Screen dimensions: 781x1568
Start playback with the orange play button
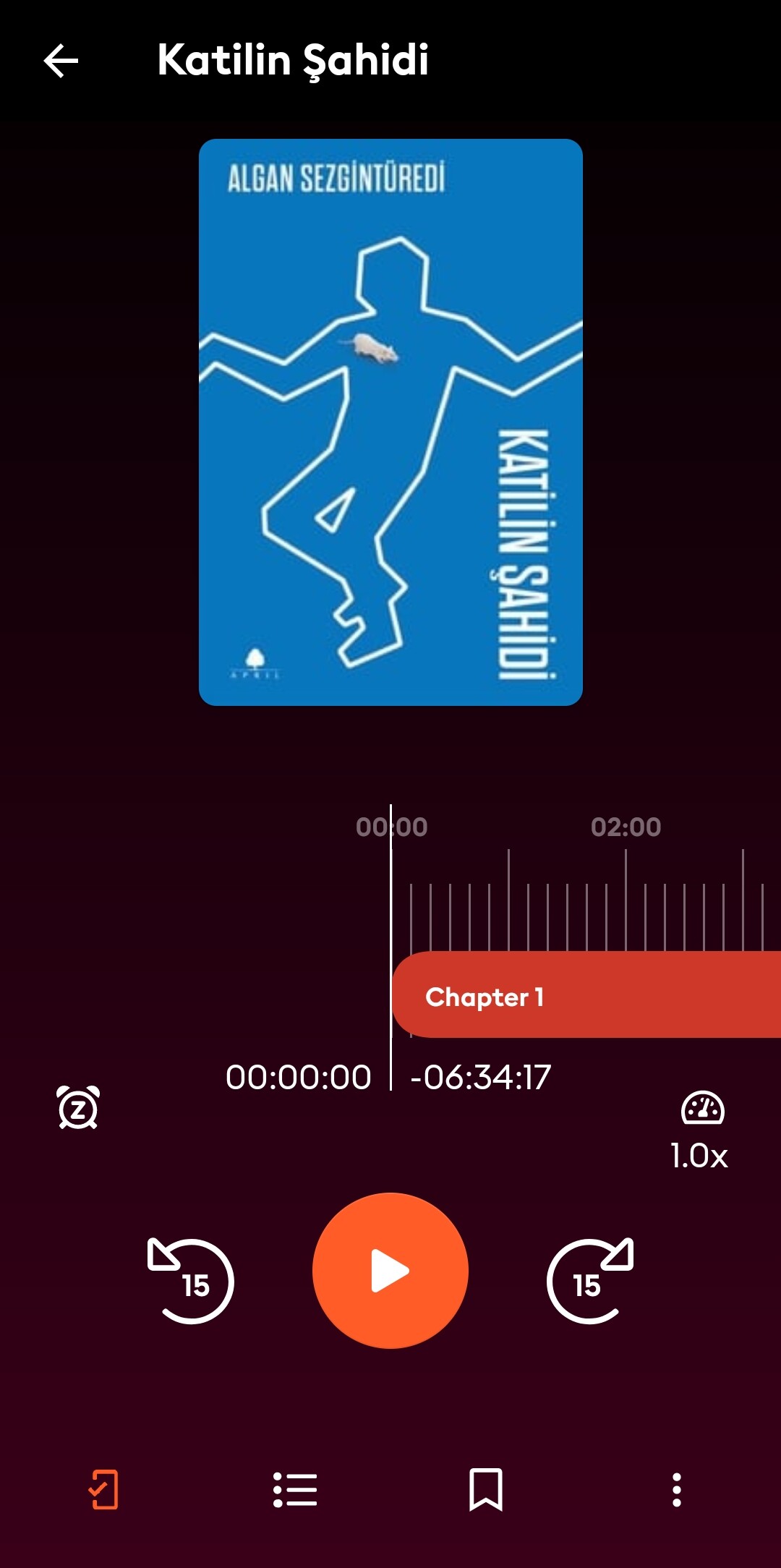pyautogui.click(x=390, y=1271)
